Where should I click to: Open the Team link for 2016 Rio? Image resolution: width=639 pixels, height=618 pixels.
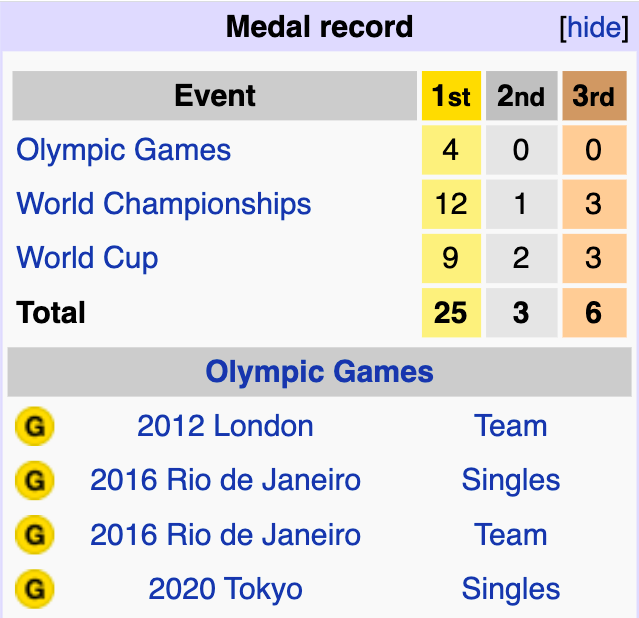[x=510, y=535]
